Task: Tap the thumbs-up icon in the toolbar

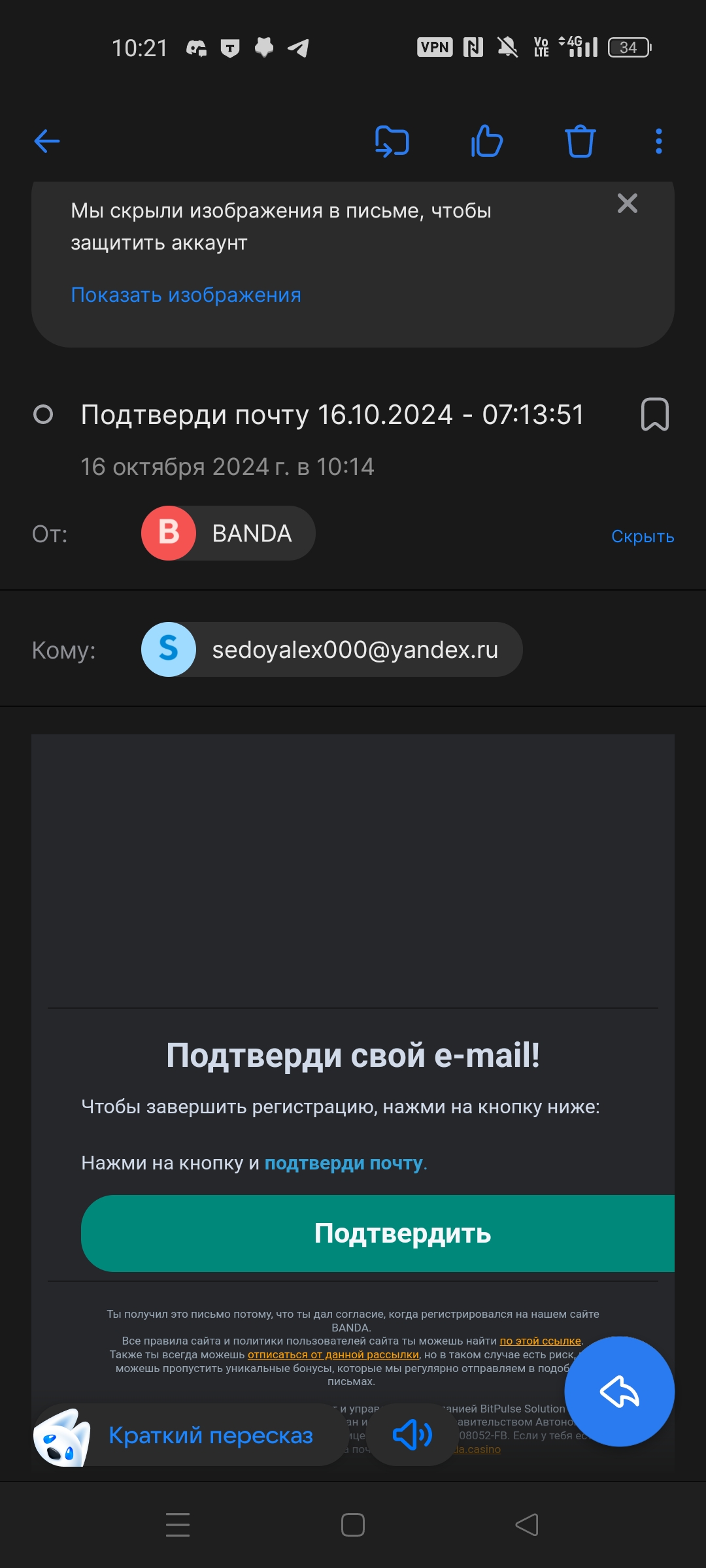Action: point(487,140)
